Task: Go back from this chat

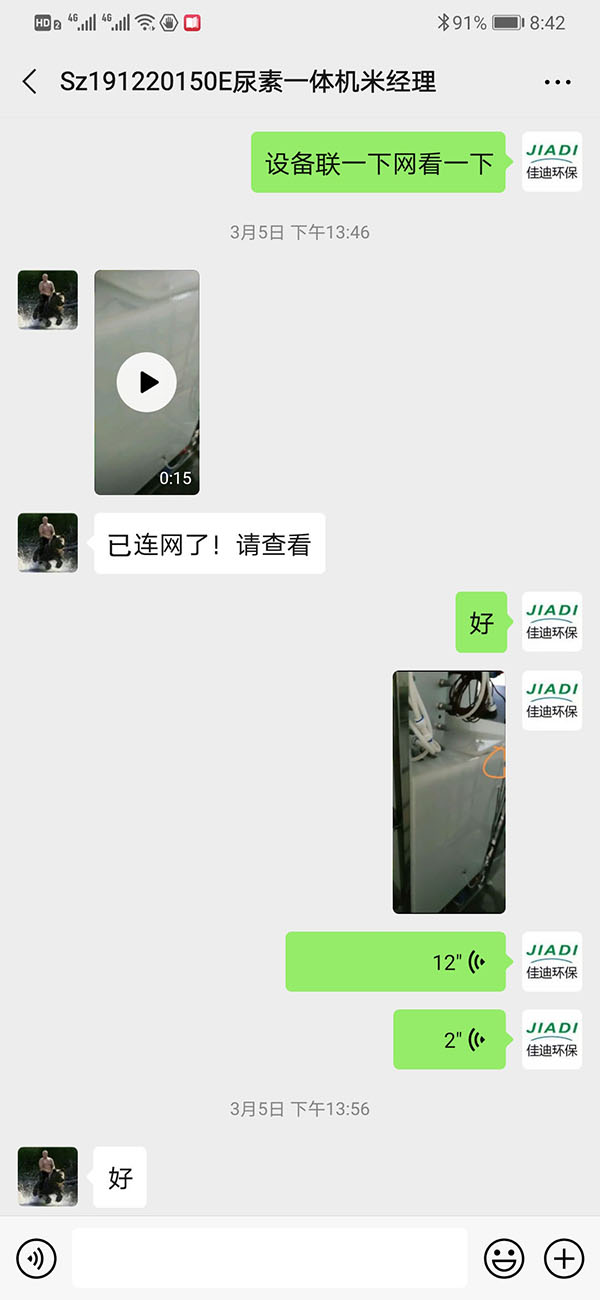Action: tap(30, 82)
